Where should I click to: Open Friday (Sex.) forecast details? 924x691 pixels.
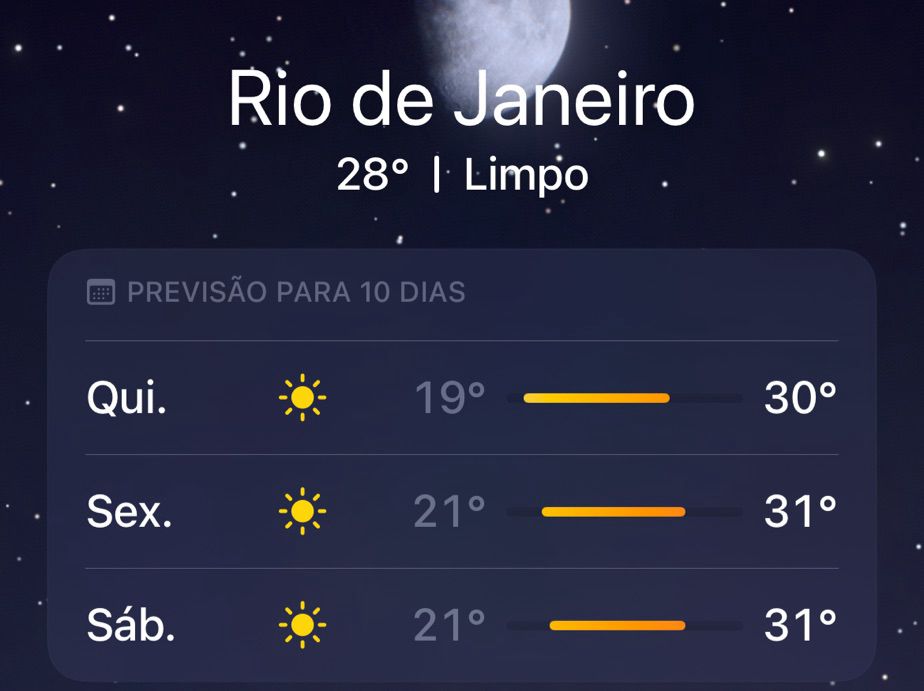461,512
